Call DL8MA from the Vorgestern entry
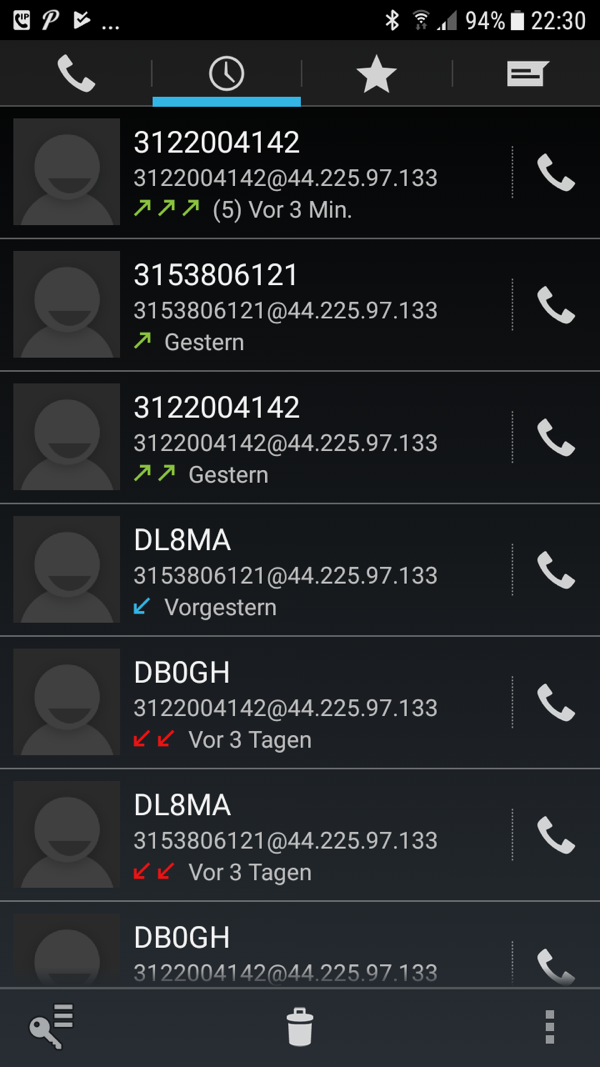600x1067 pixels. point(556,570)
